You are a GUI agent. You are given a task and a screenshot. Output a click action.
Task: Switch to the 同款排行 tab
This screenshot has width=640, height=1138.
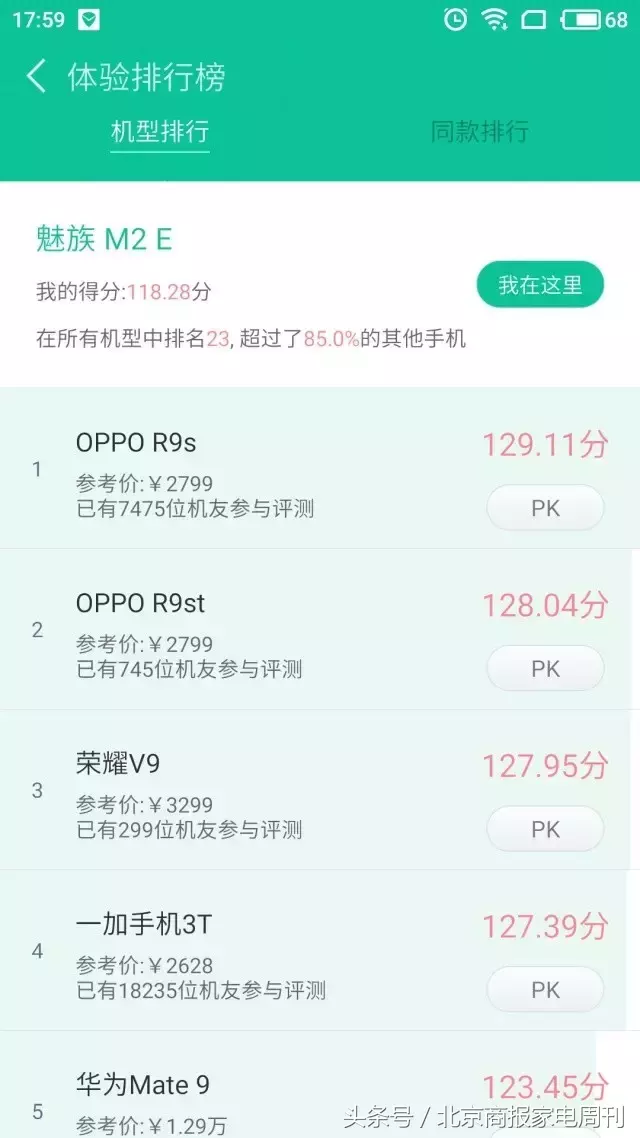479,132
